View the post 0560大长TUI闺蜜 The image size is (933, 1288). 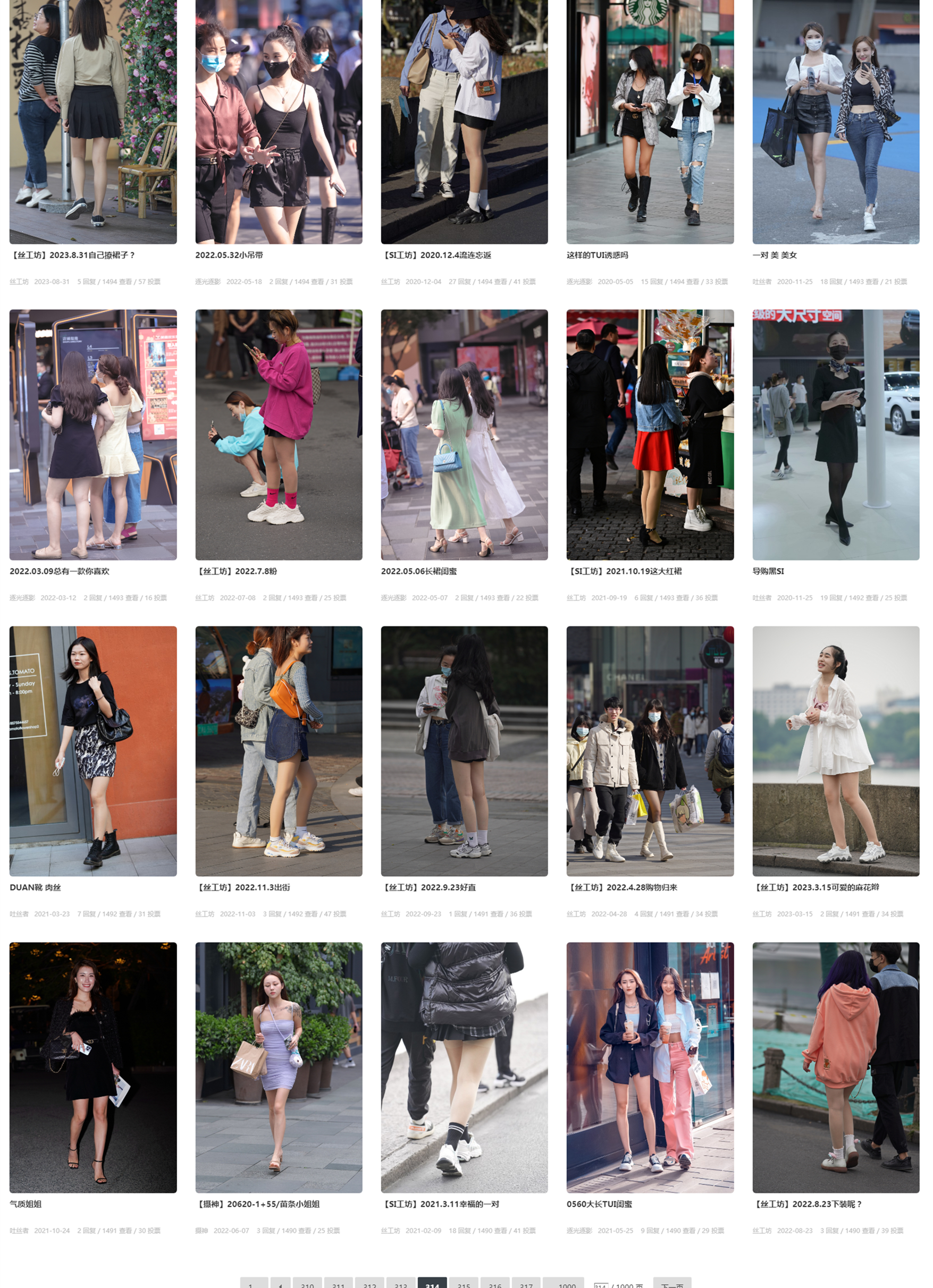click(599, 1204)
